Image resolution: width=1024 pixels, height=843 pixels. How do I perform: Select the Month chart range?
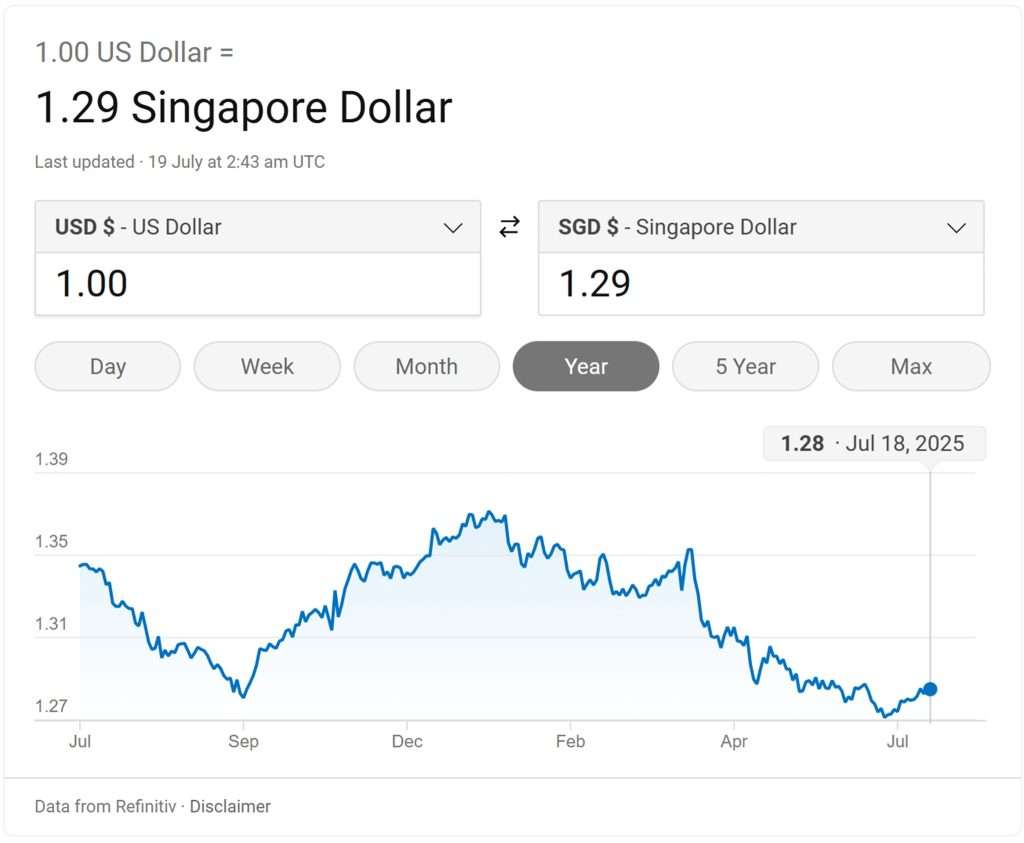(x=426, y=366)
